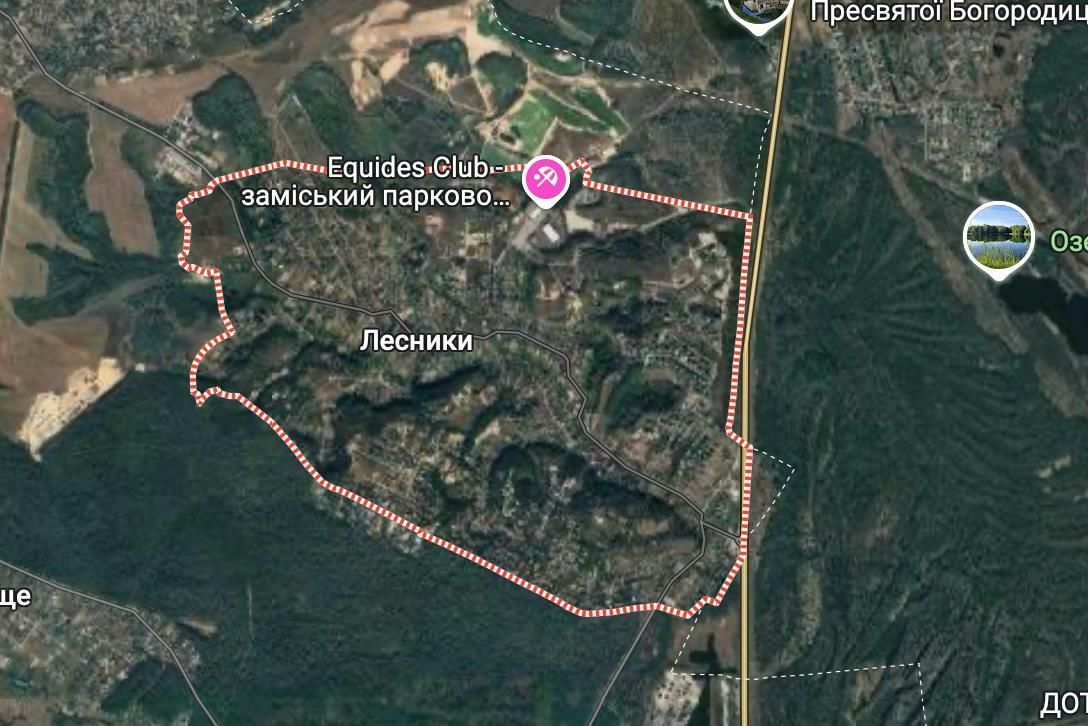Open the lake photo place marker
Screen dimensions: 1088x726
click(998, 237)
